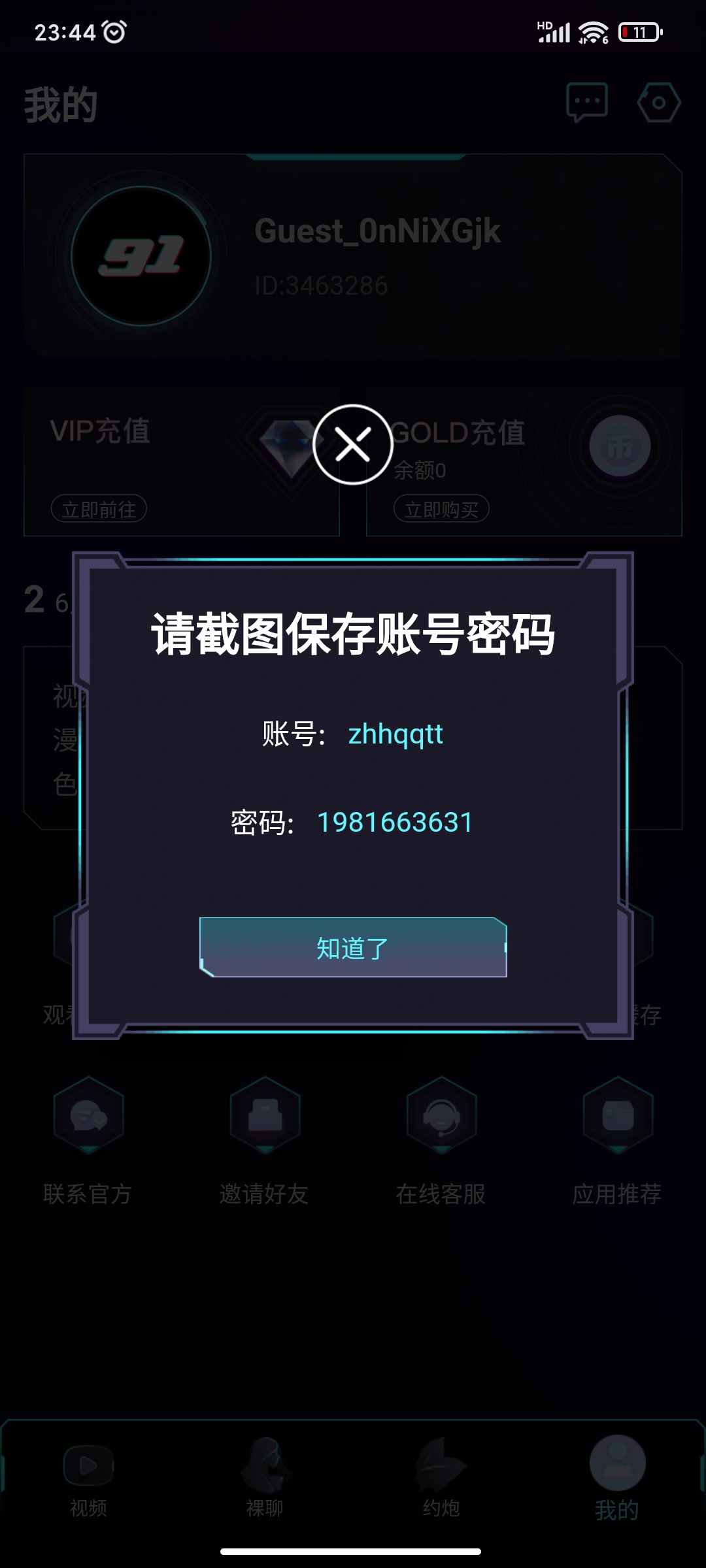Close the account password dialog
706x1568 pixels.
click(353, 444)
